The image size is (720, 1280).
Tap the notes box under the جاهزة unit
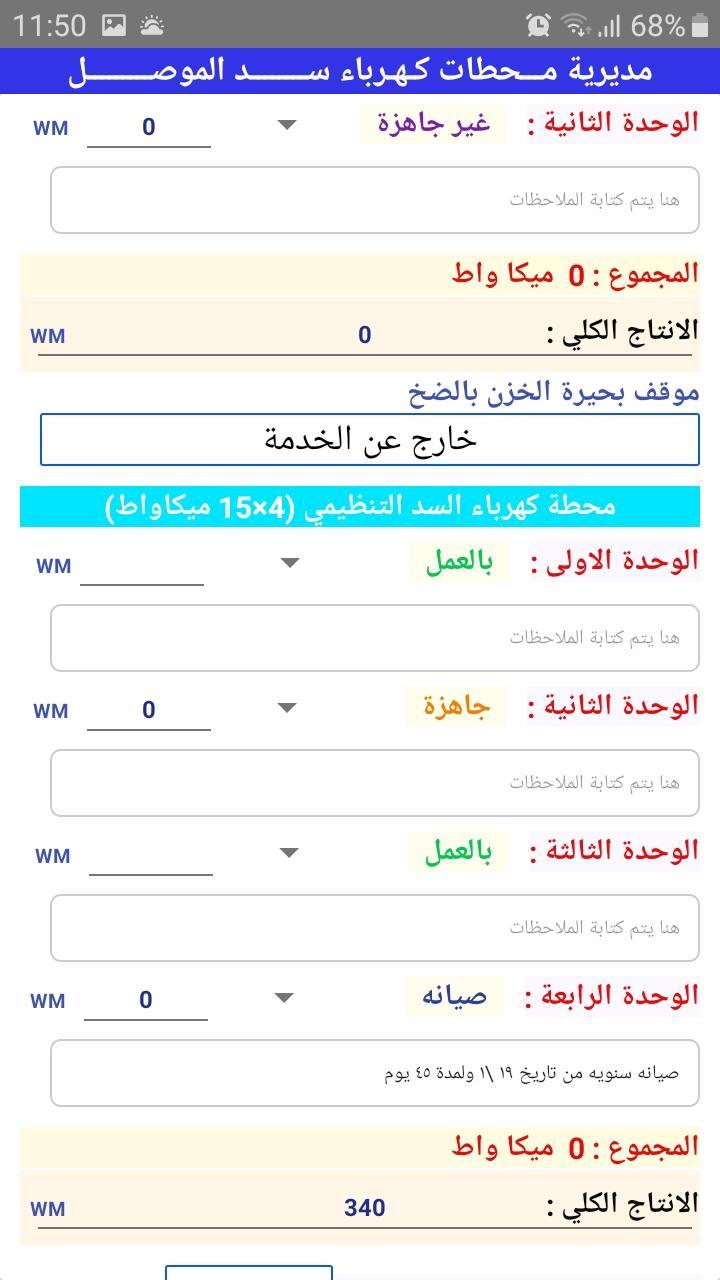[375, 783]
